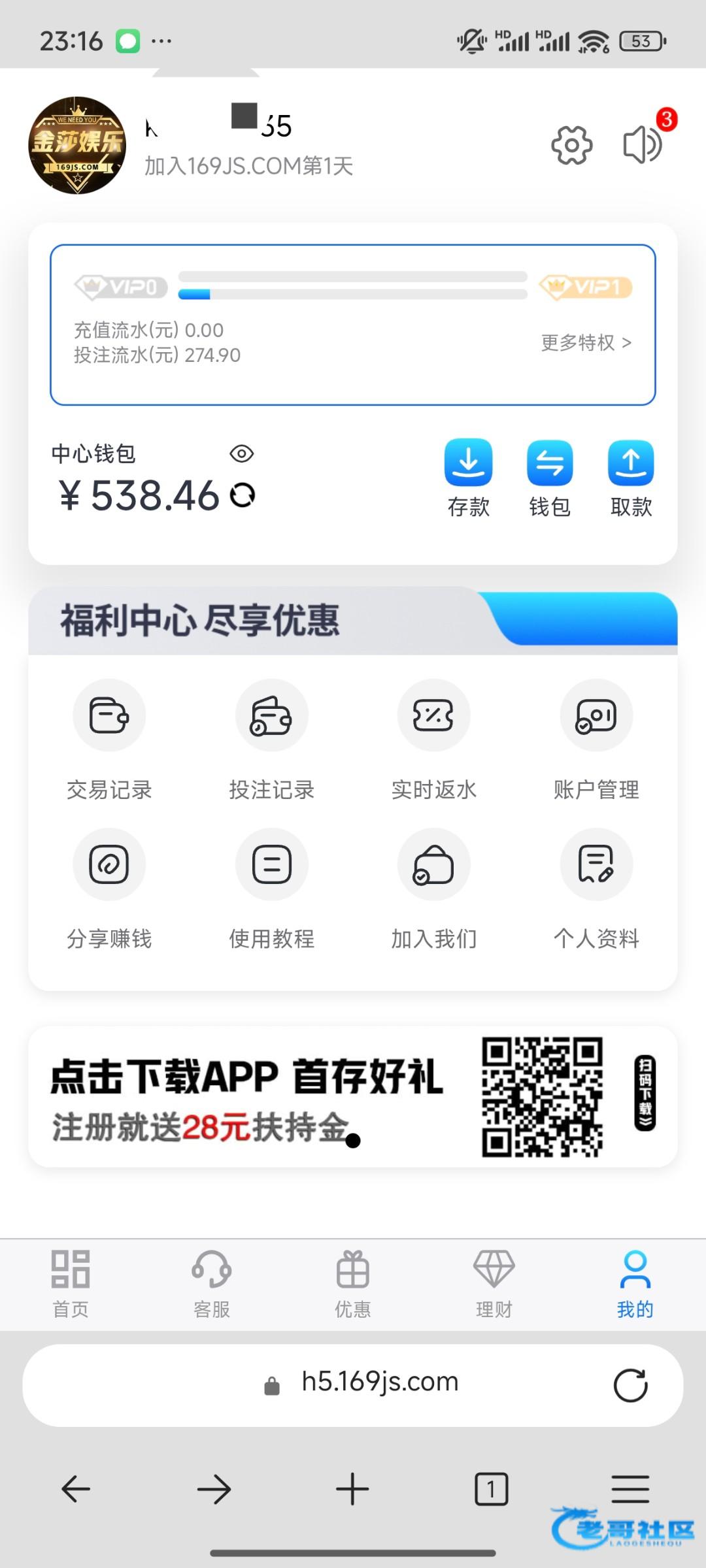
Task: Tap the 存款 deposit button
Action: 469,479
